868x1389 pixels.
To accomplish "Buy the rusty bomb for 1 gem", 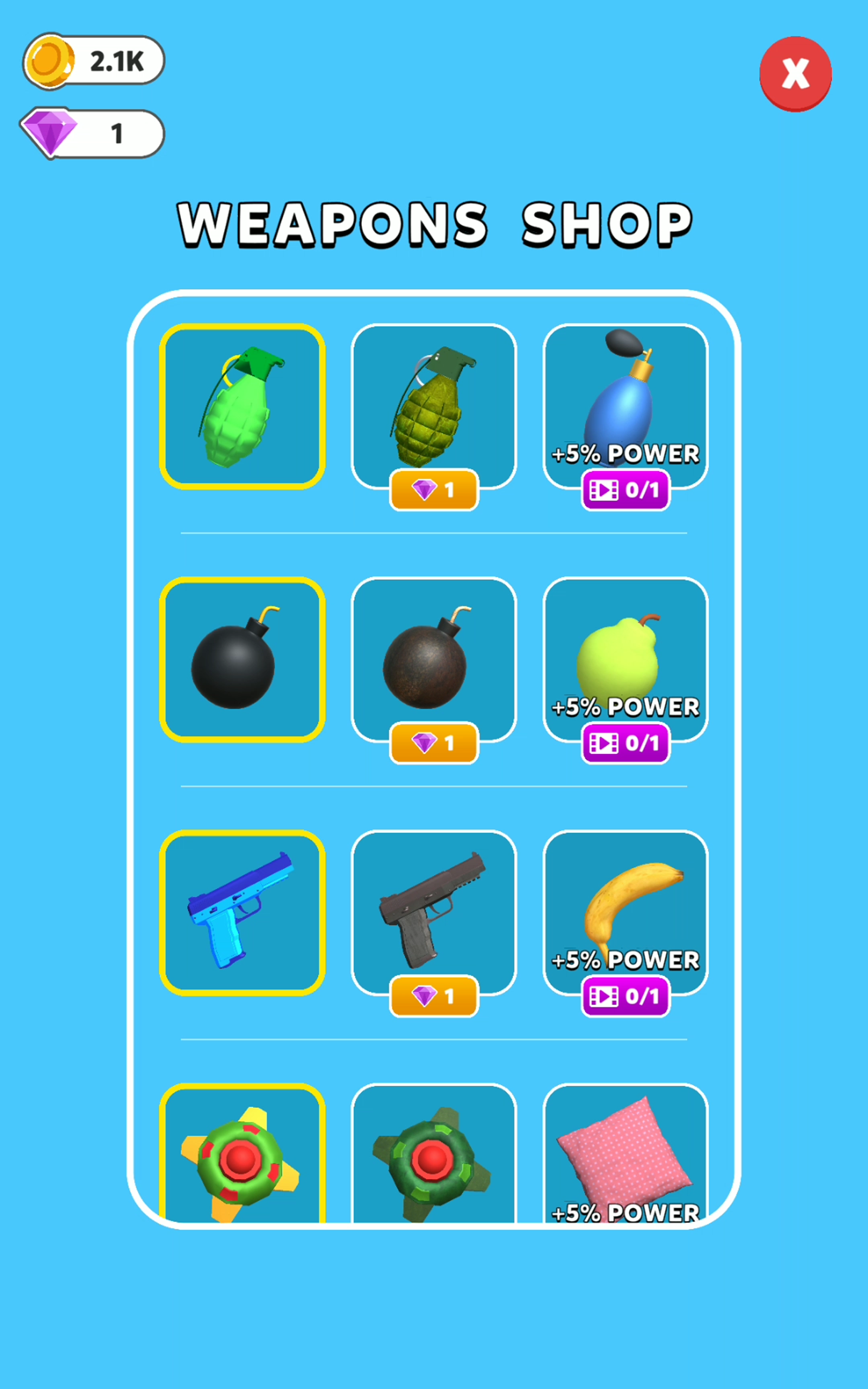I will pos(433,743).
